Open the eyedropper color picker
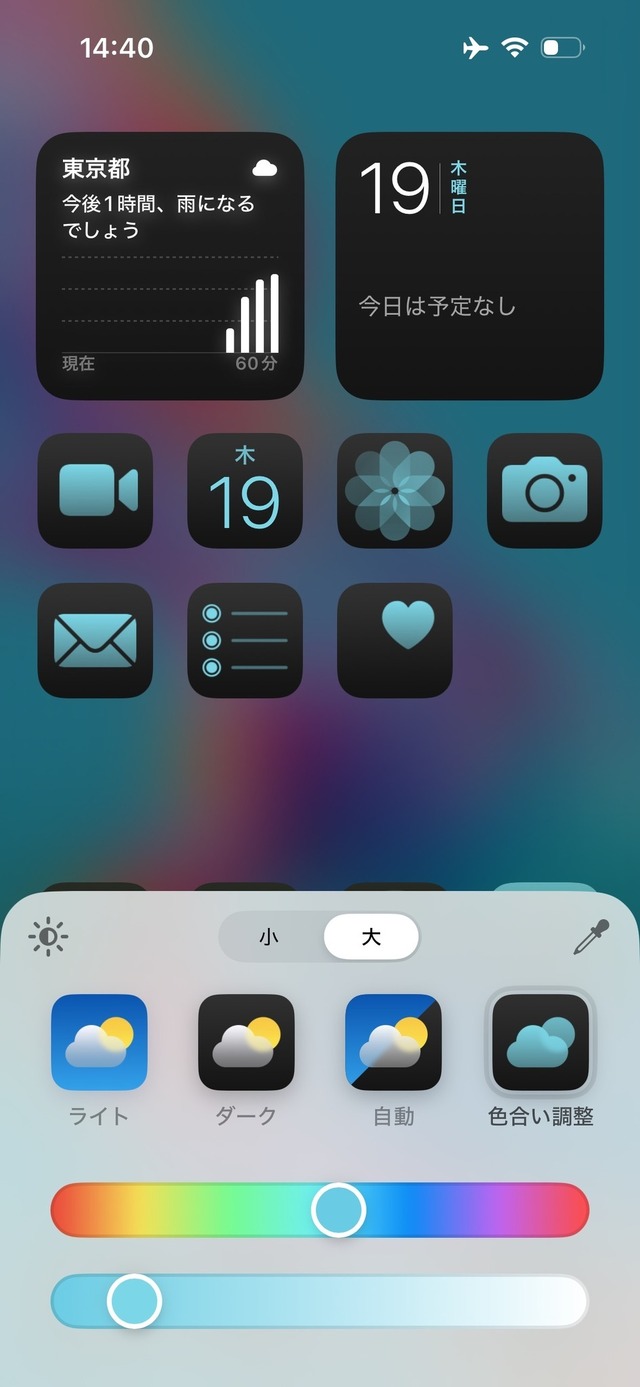640x1387 pixels. 591,937
